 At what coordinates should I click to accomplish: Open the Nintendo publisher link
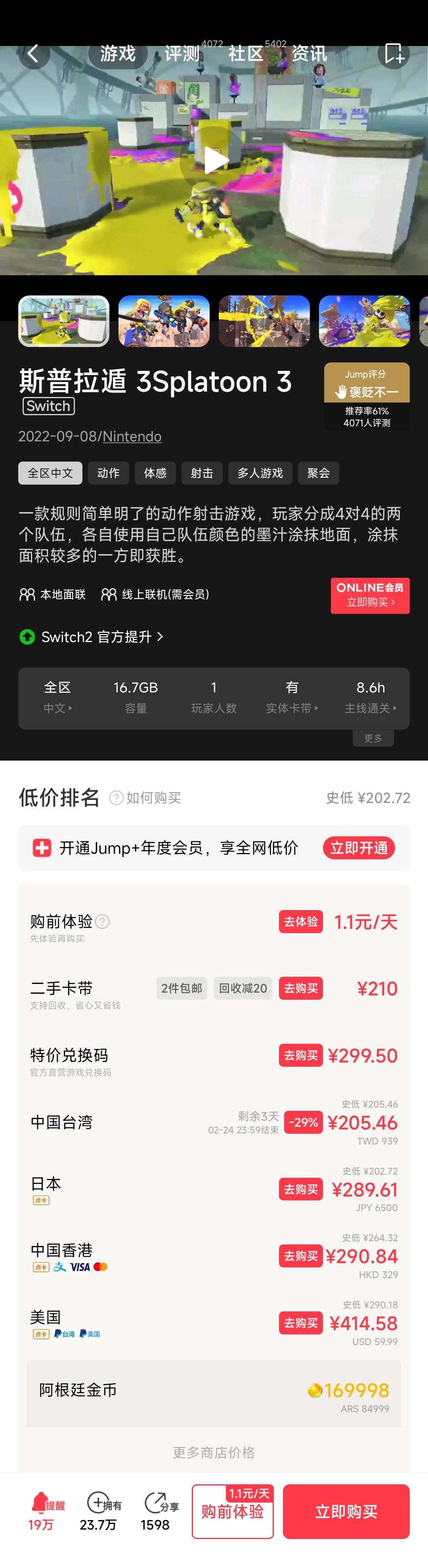(132, 437)
